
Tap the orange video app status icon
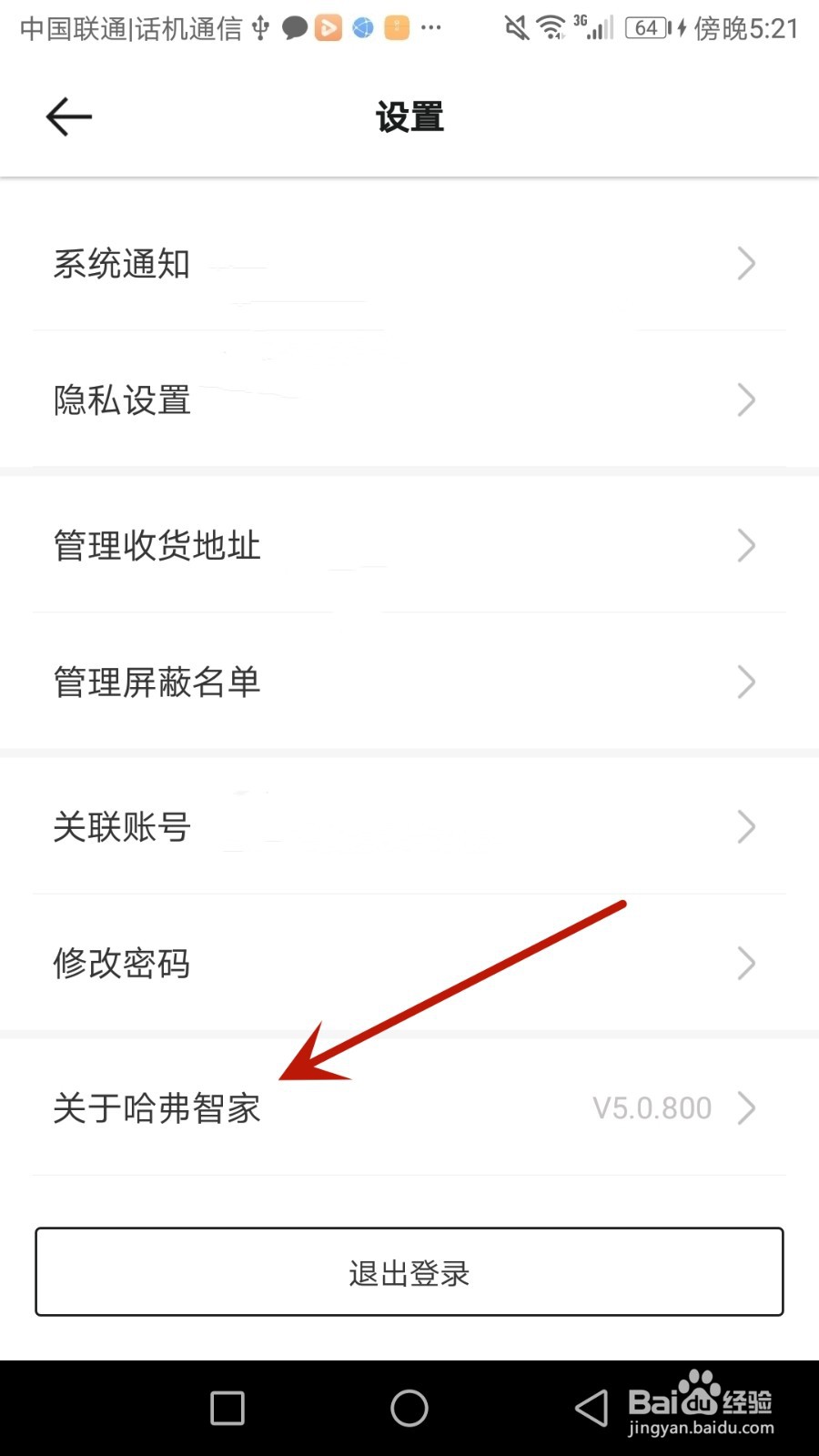coord(328,27)
